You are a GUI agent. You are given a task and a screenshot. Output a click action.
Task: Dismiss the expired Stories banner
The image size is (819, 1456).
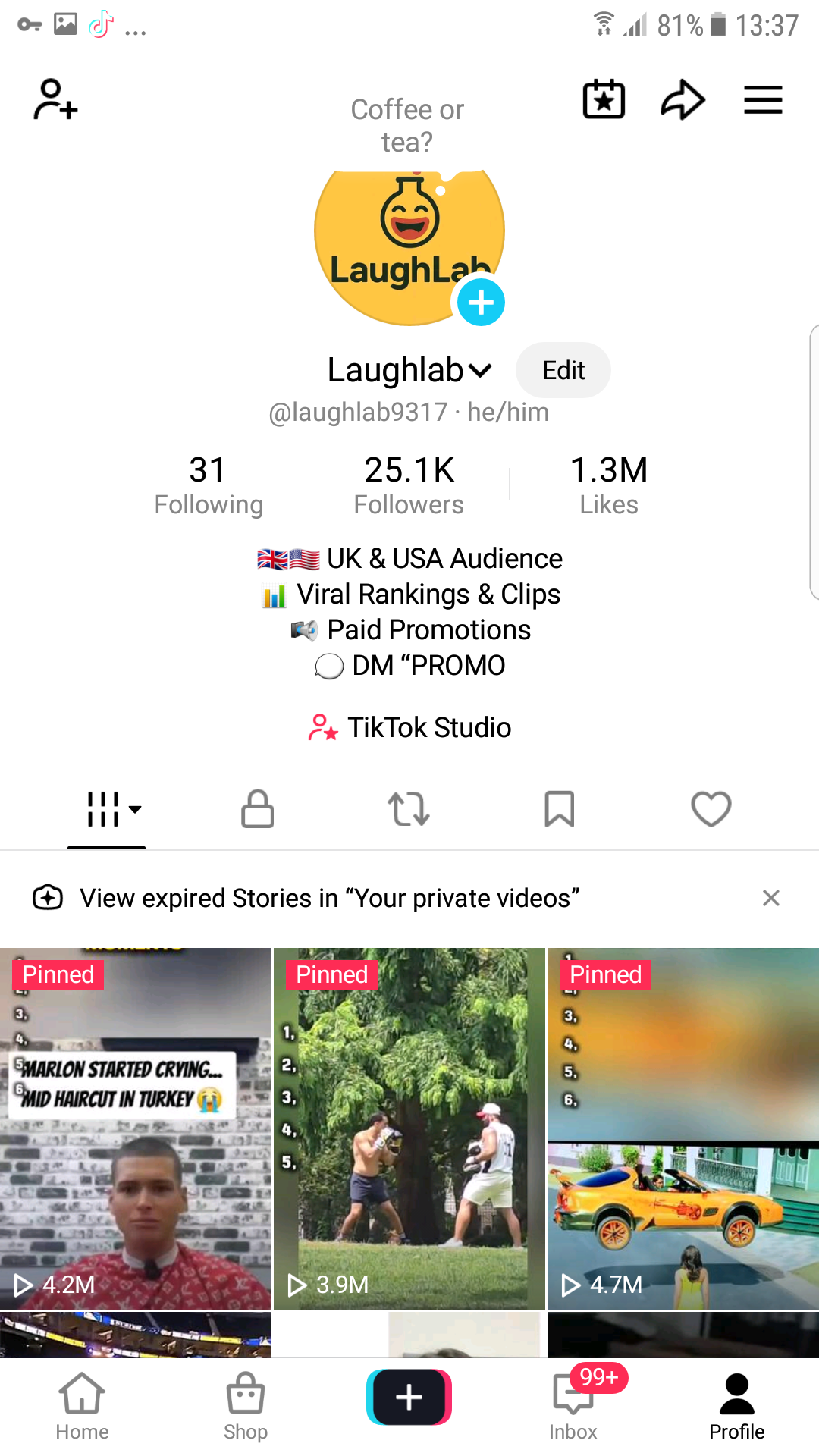(x=770, y=898)
